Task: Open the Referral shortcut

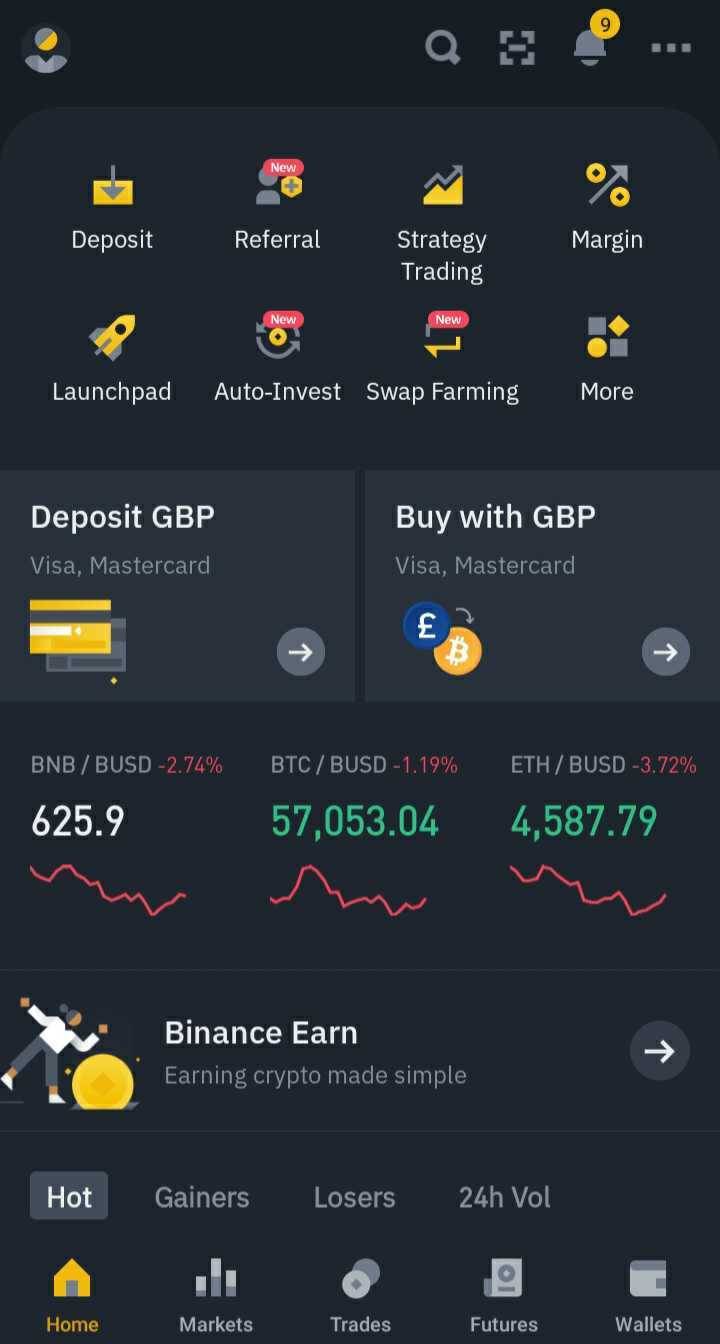Action: pyautogui.click(x=277, y=208)
